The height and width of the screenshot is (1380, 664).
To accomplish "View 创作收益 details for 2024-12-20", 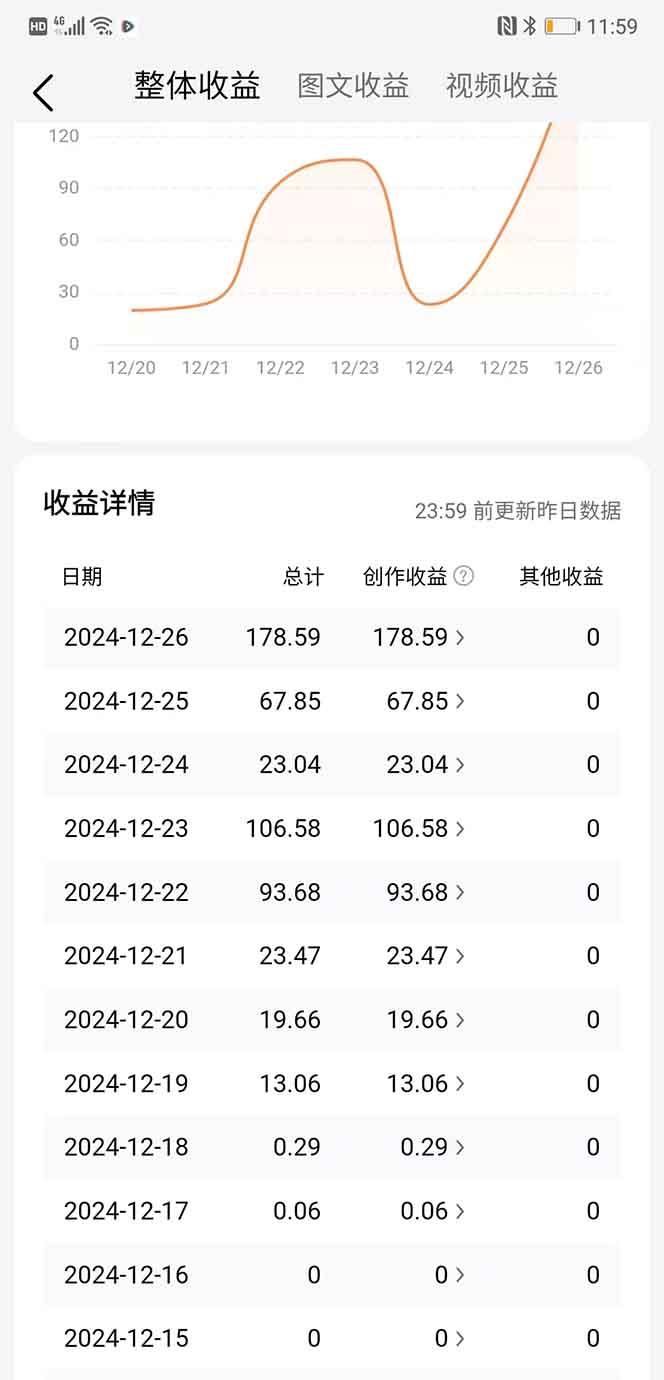I will (x=425, y=1020).
